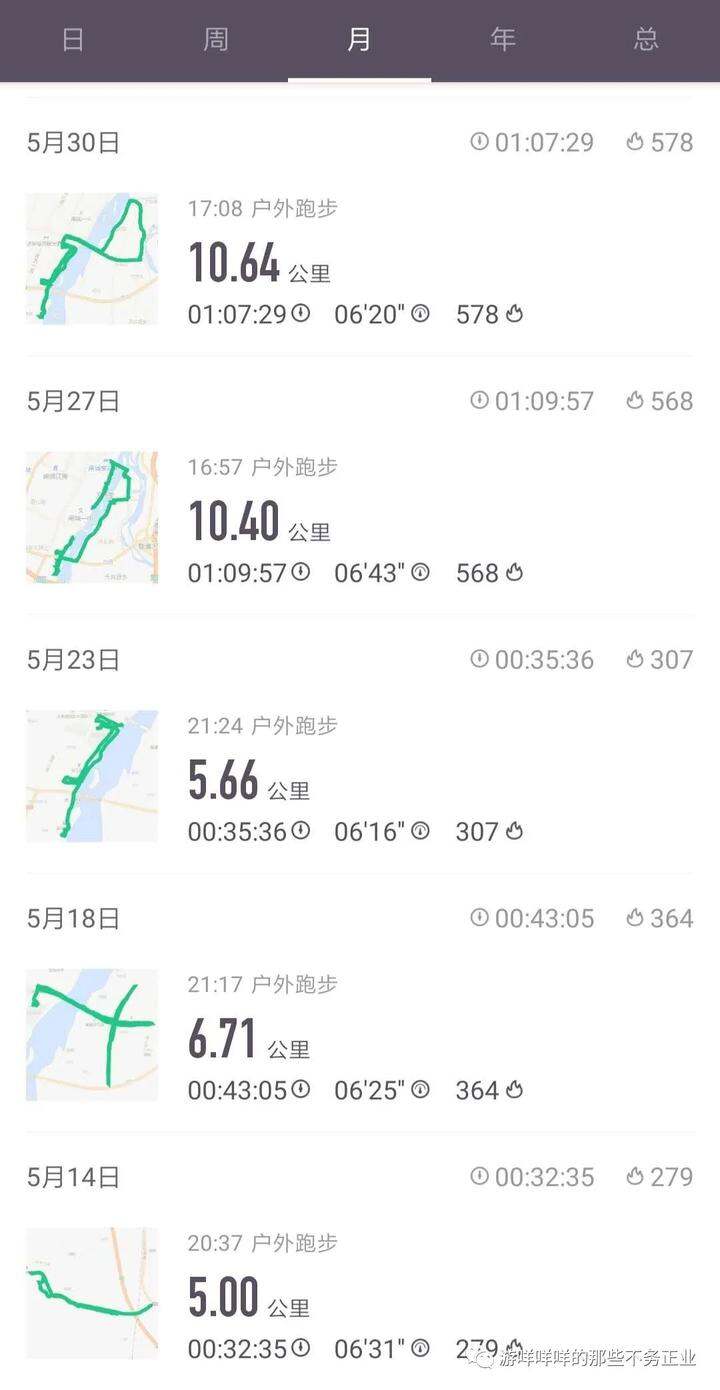Viewport: 720px width, 1390px height.
Task: Open the 5.66 公里 run on 5月23日
Action: [x=360, y=776]
